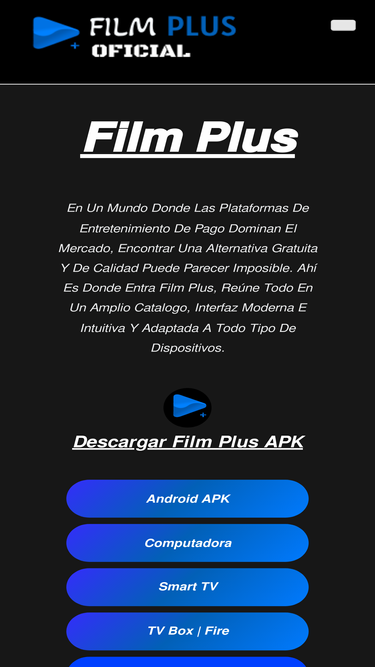Screen dimensions: 375x667
Task: Select the Computadora download option
Action: tap(188, 543)
